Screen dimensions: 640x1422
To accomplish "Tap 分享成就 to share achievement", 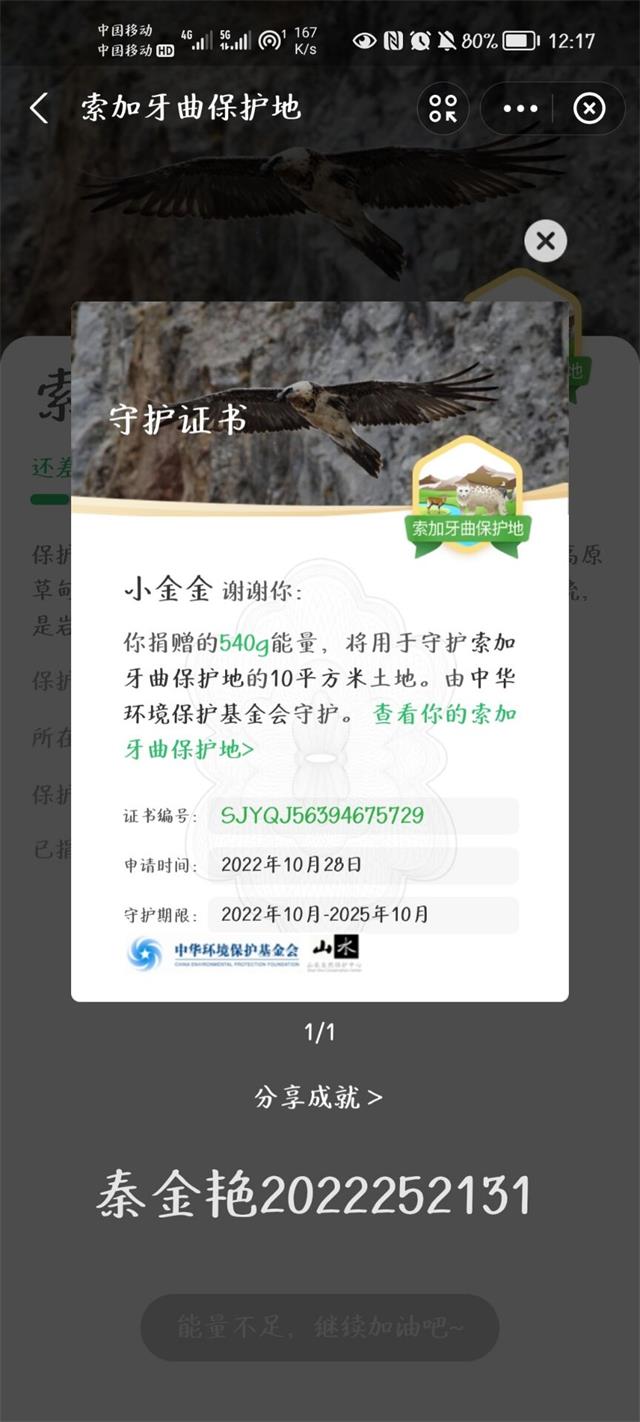I will (319, 1097).
